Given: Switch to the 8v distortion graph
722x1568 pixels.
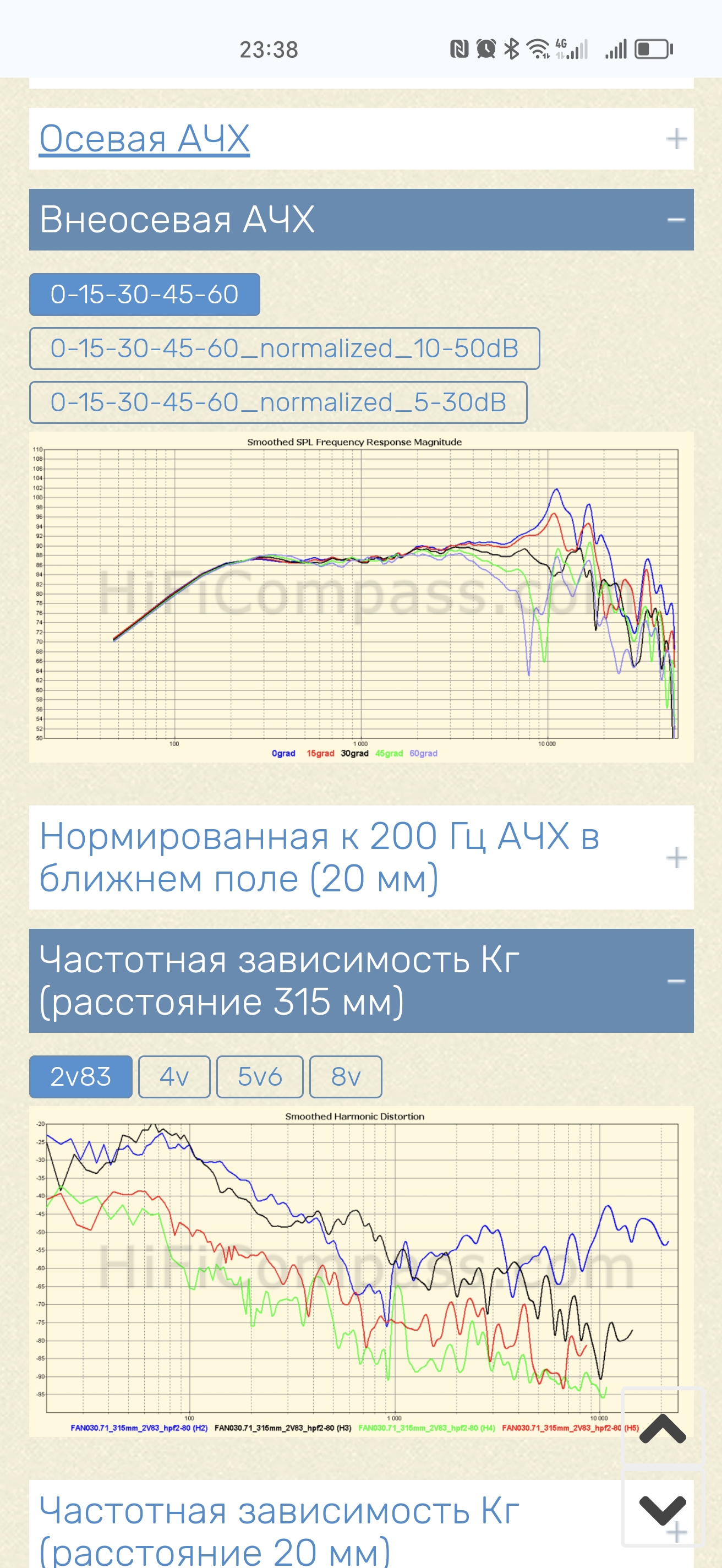Looking at the screenshot, I should (346, 1077).
